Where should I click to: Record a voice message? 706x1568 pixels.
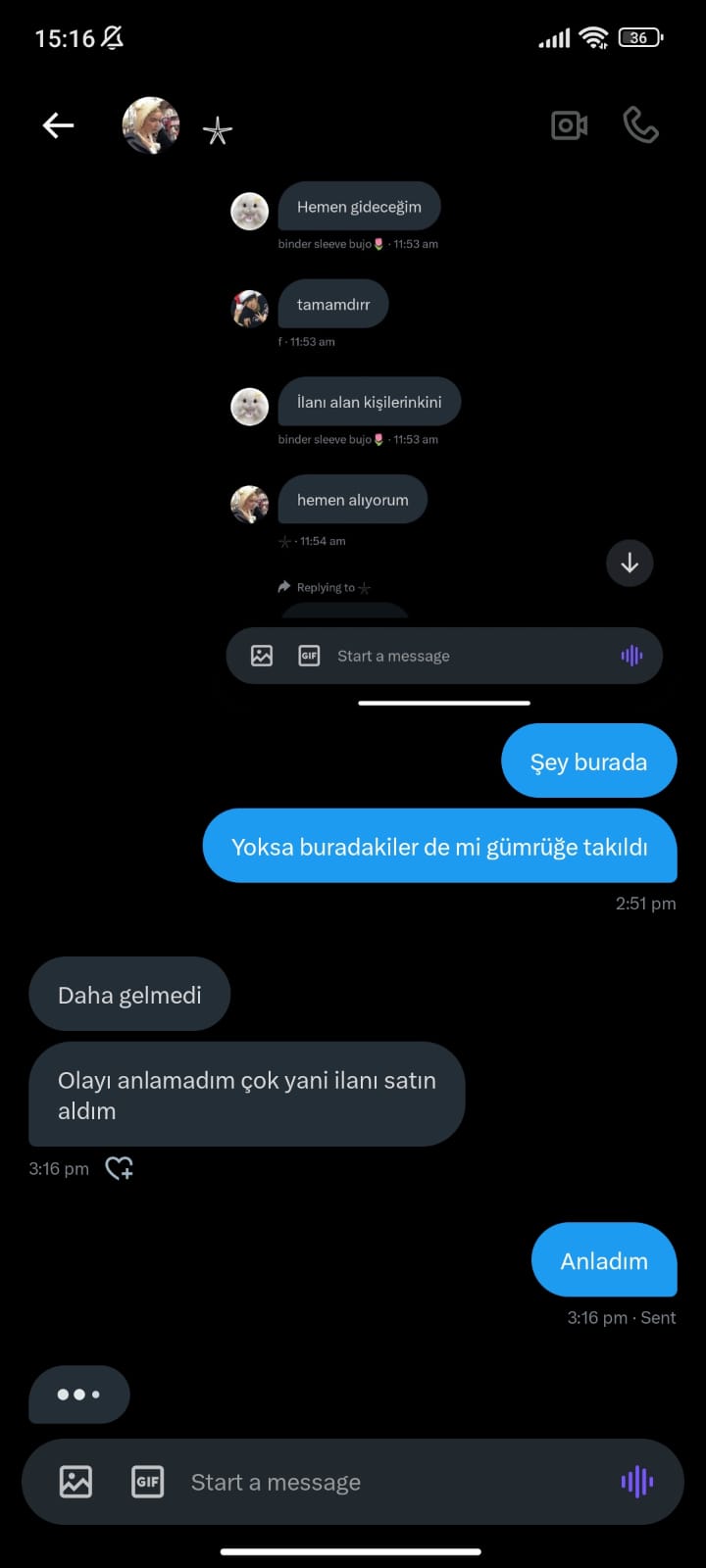point(636,1482)
